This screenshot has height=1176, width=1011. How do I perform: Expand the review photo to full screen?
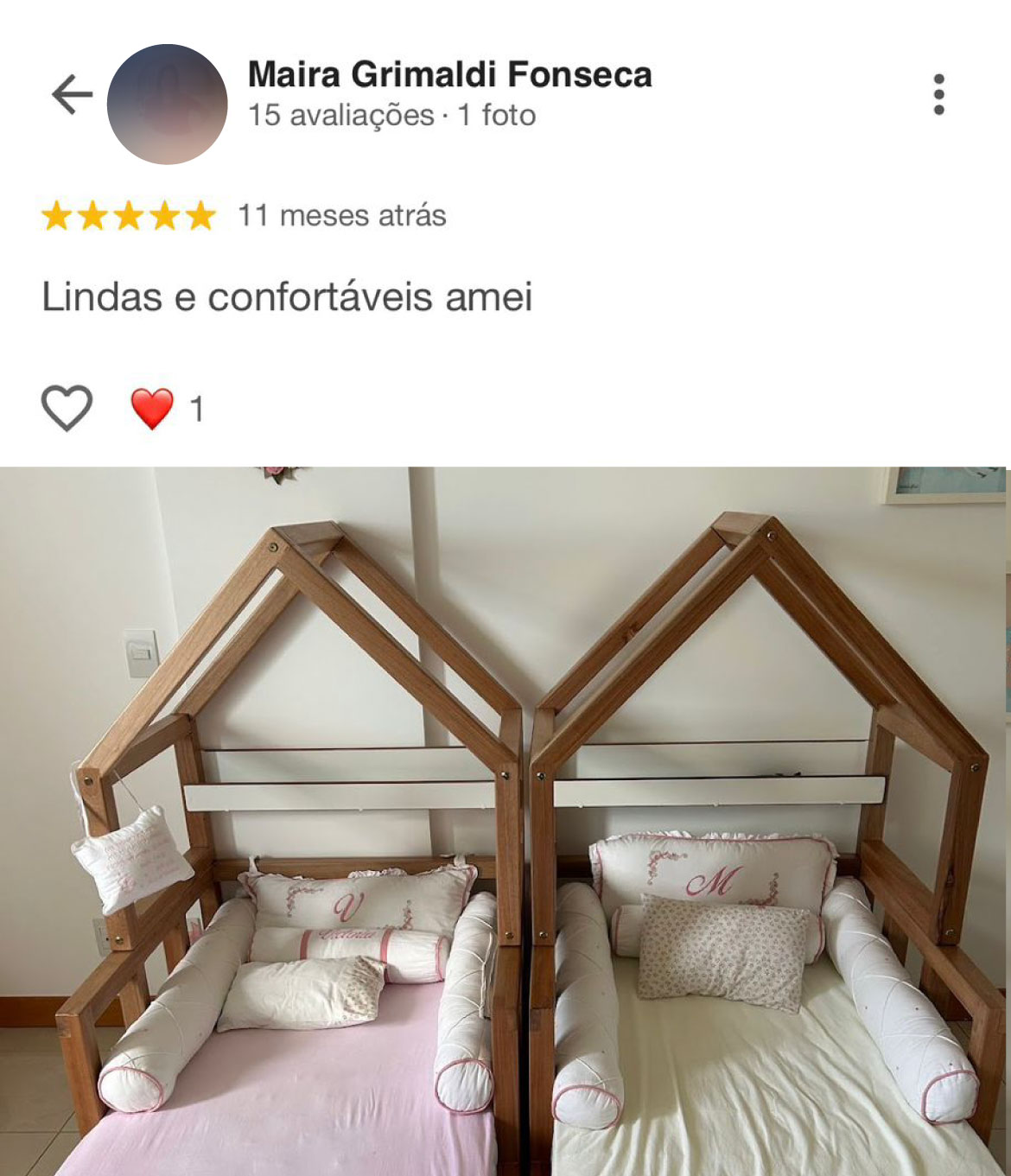click(x=505, y=821)
